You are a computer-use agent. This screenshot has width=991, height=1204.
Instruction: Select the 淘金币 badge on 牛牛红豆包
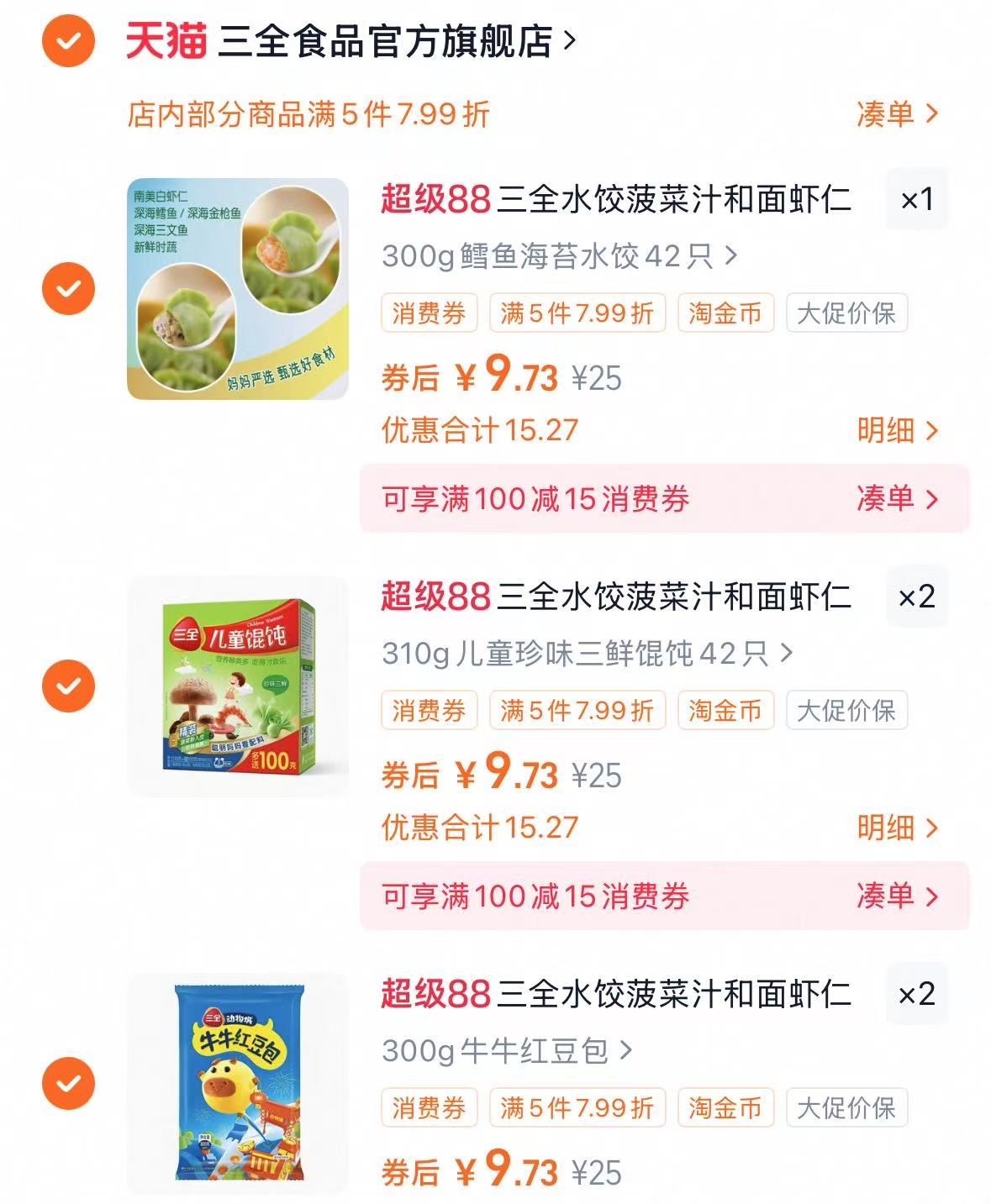726,1108
